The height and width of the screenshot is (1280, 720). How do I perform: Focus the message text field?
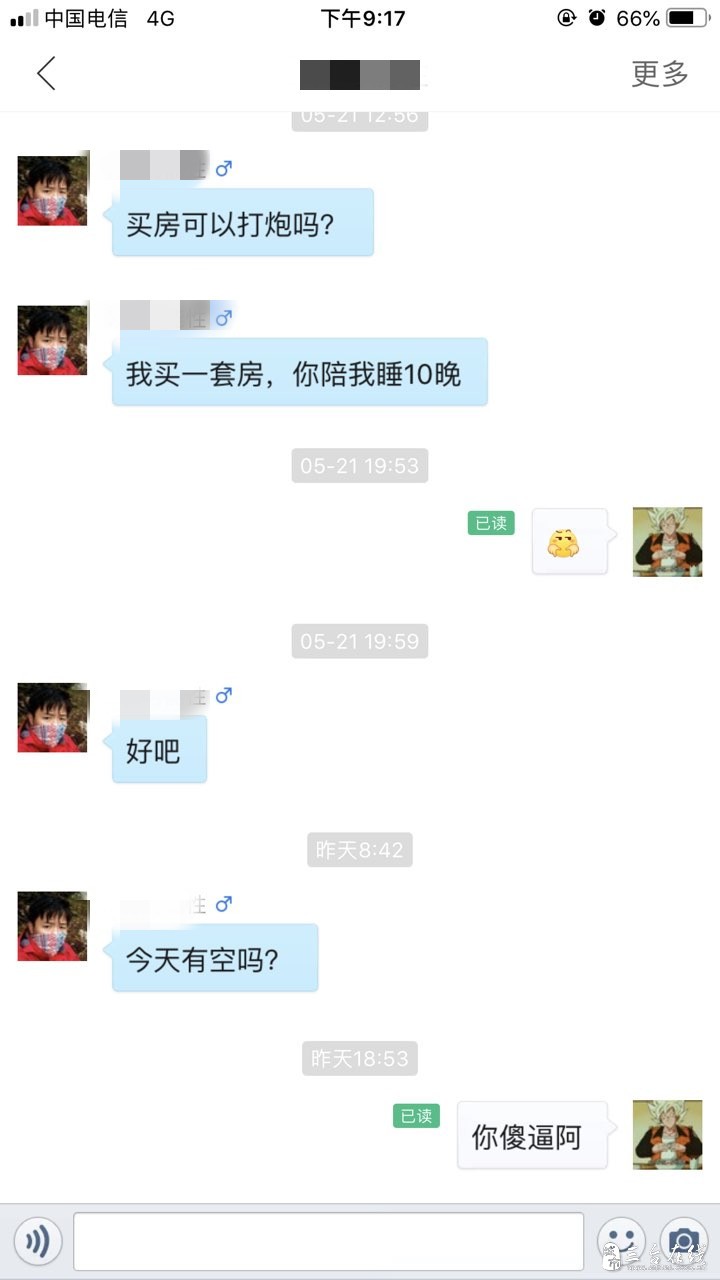(328, 1241)
